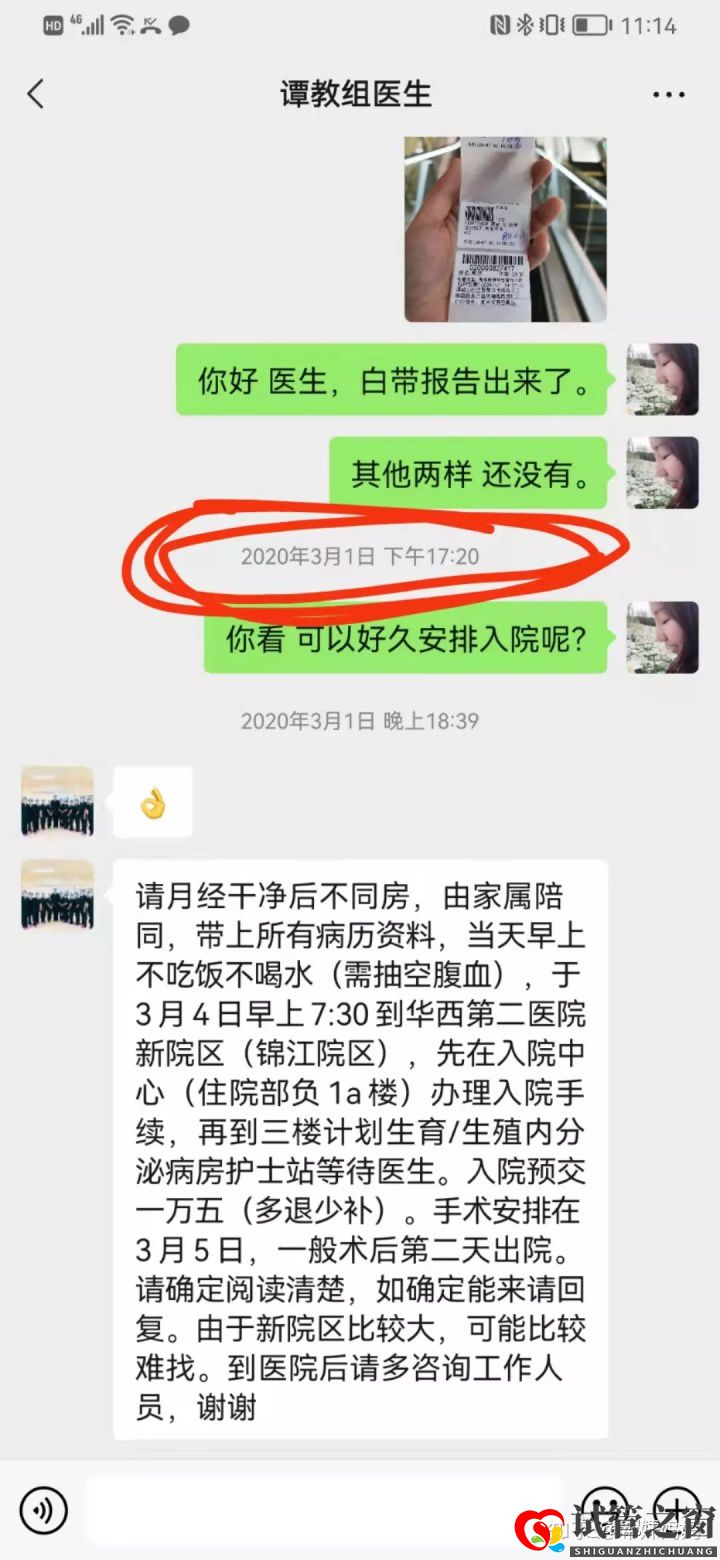The image size is (720, 1560).
Task: Tap the OK hand gesture emoji message
Action: click(150, 800)
